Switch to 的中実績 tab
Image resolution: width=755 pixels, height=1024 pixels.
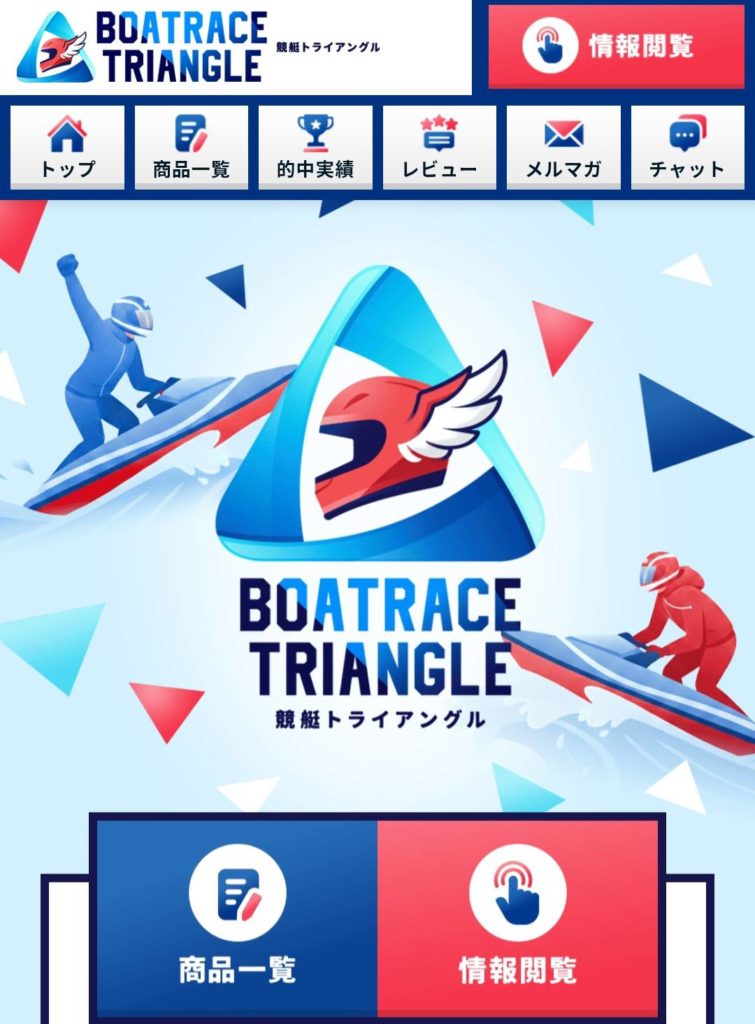pos(315,147)
